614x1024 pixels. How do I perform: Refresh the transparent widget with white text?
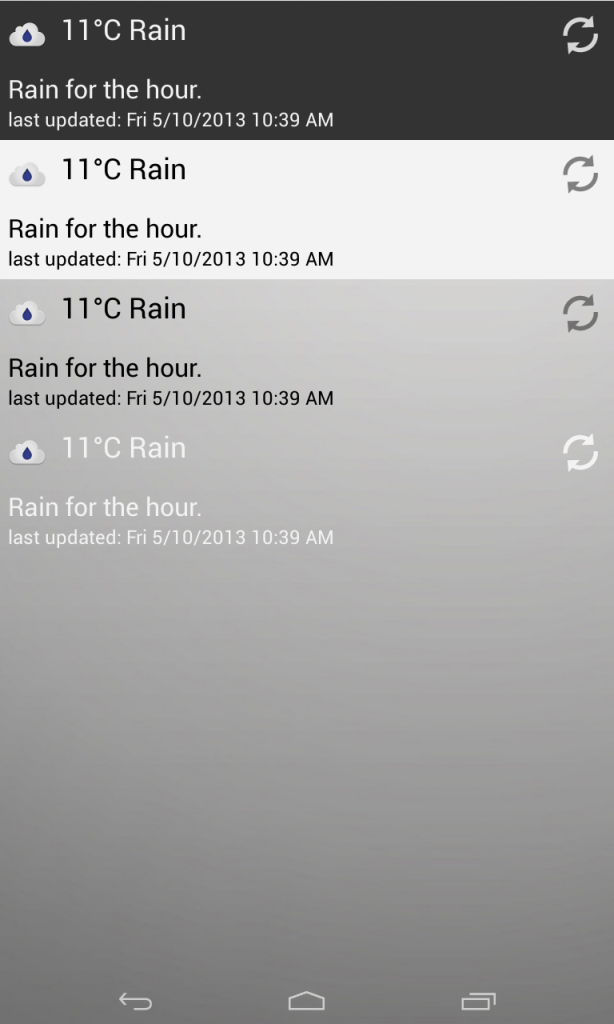[x=580, y=452]
